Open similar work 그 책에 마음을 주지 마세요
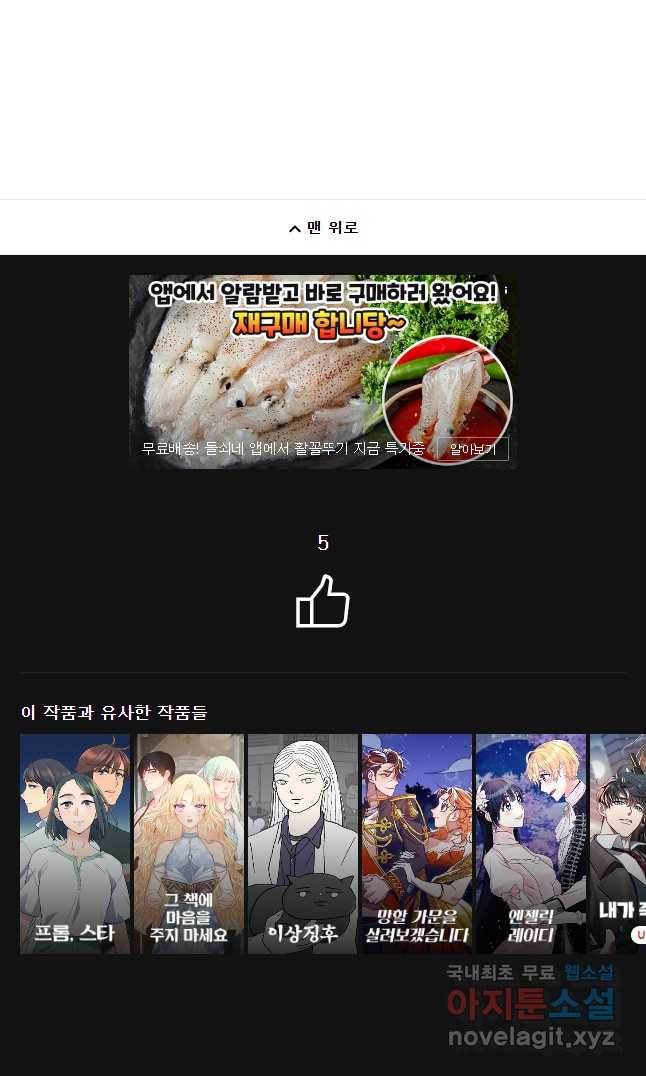The image size is (646, 1076). click(189, 843)
